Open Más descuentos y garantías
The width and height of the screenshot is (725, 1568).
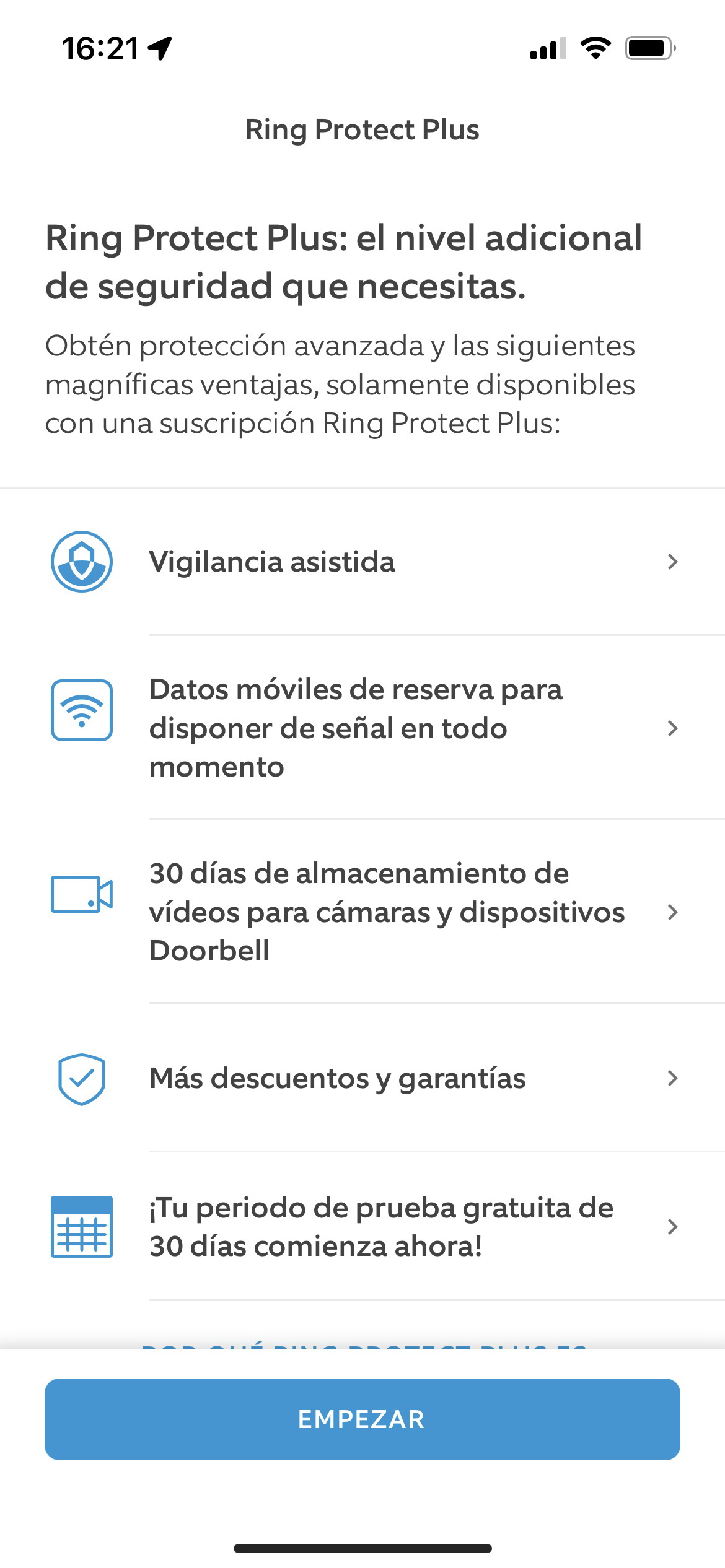(362, 1078)
